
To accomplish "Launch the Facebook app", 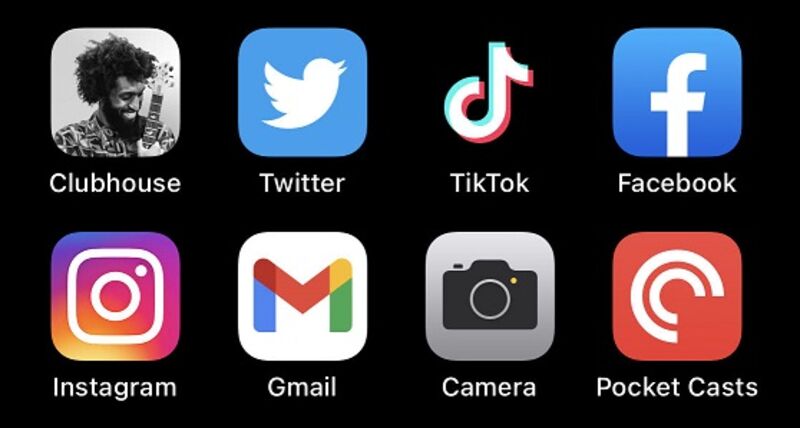I will coord(677,92).
